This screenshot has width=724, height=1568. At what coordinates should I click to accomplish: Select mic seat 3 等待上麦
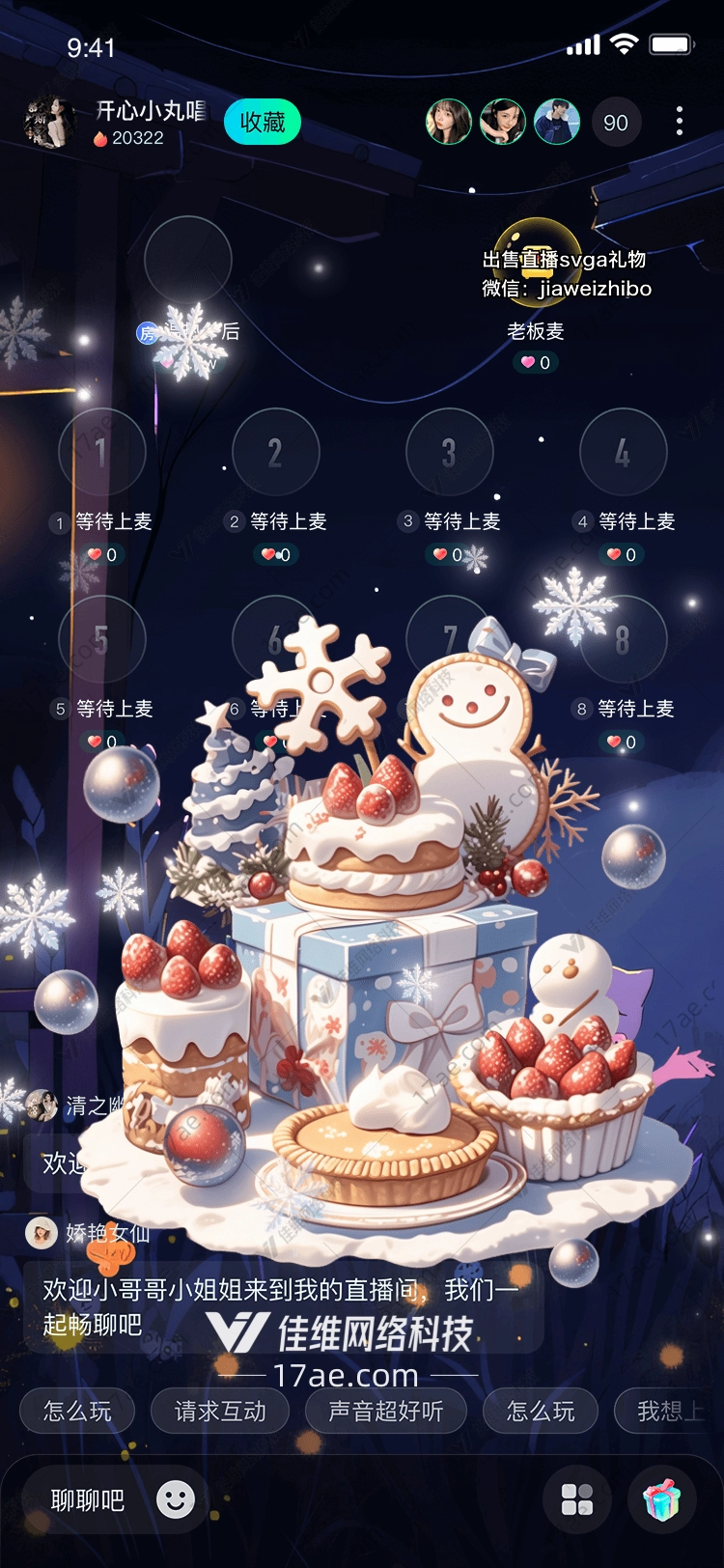click(x=450, y=452)
